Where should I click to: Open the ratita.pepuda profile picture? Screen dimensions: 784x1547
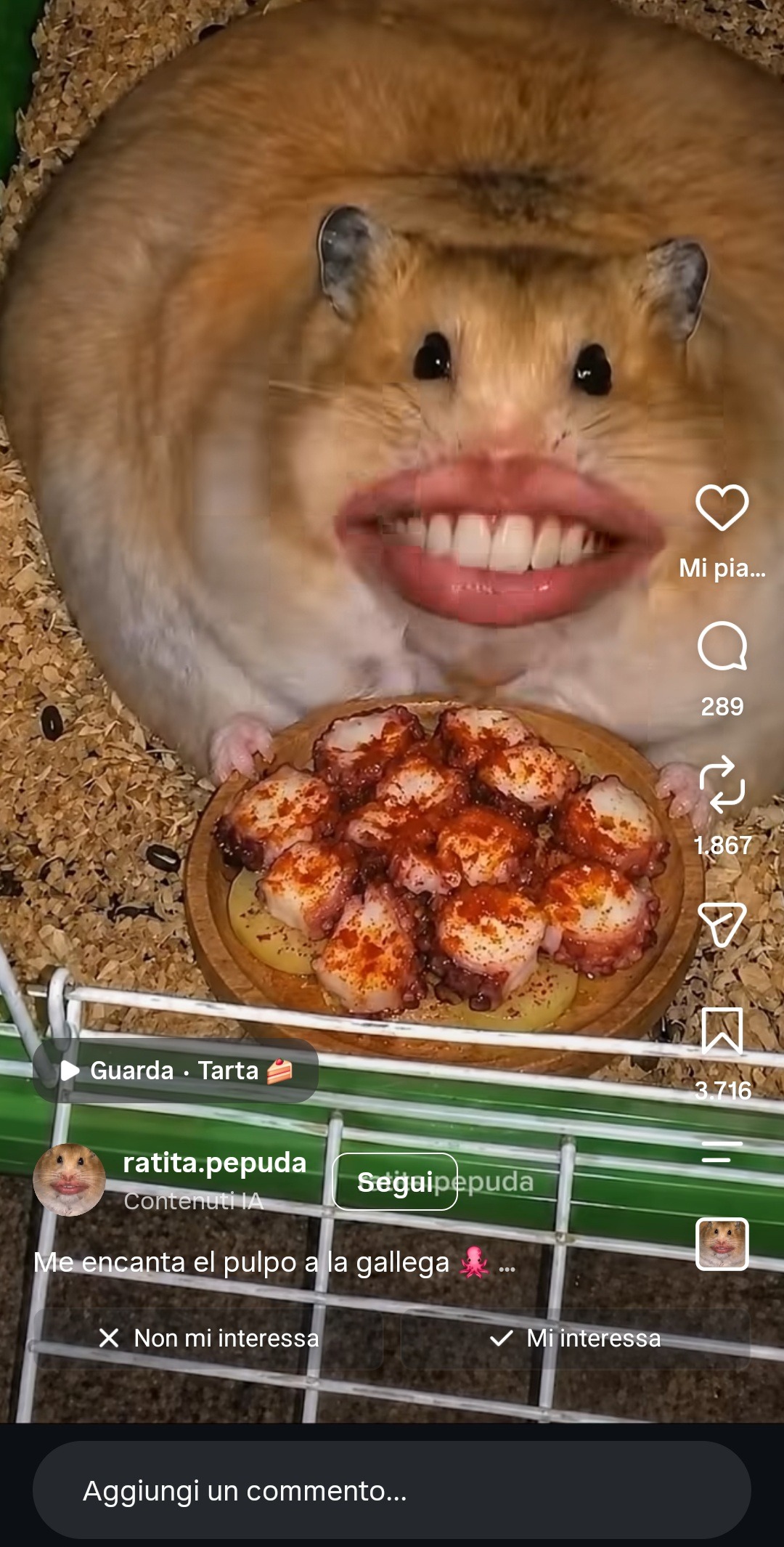[x=69, y=1180]
